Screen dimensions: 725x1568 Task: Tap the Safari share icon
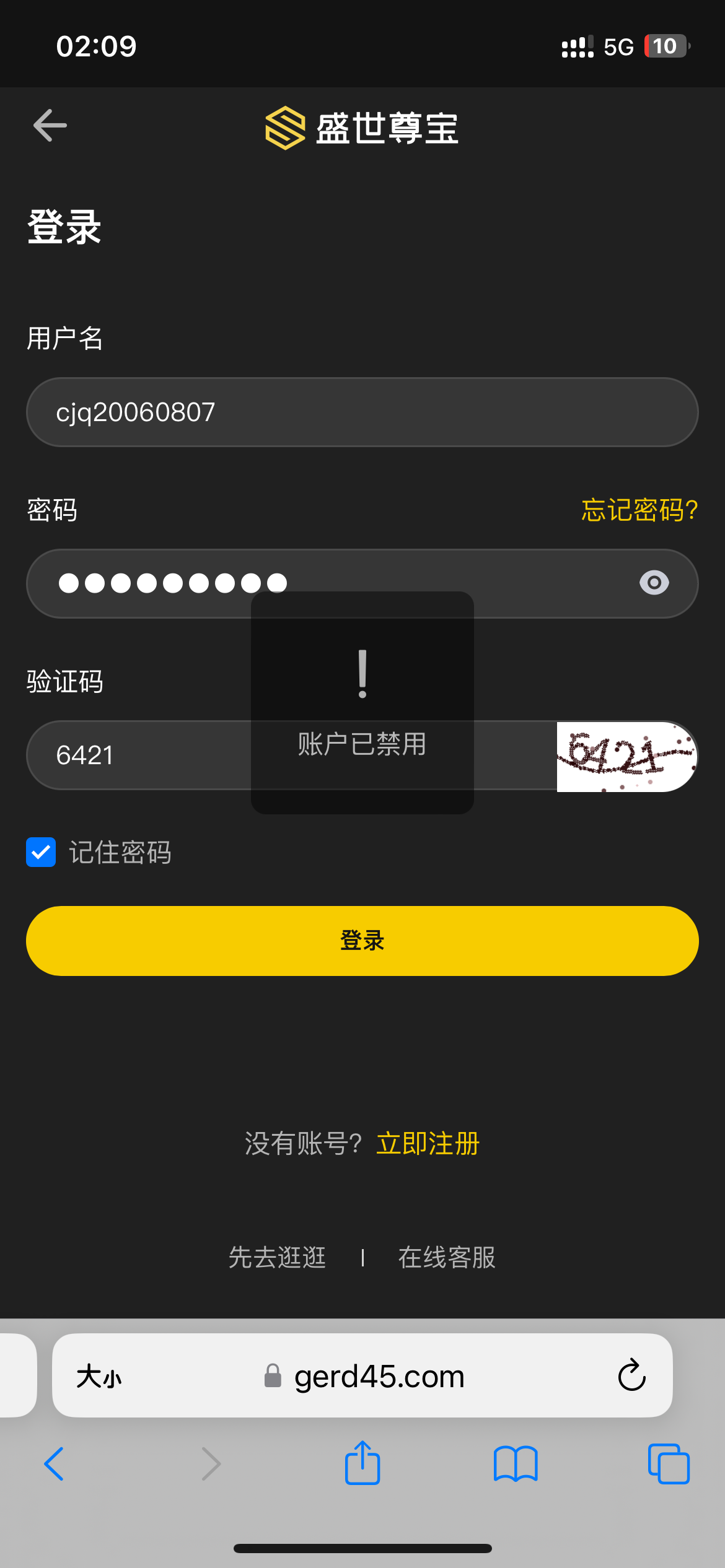click(x=362, y=1463)
